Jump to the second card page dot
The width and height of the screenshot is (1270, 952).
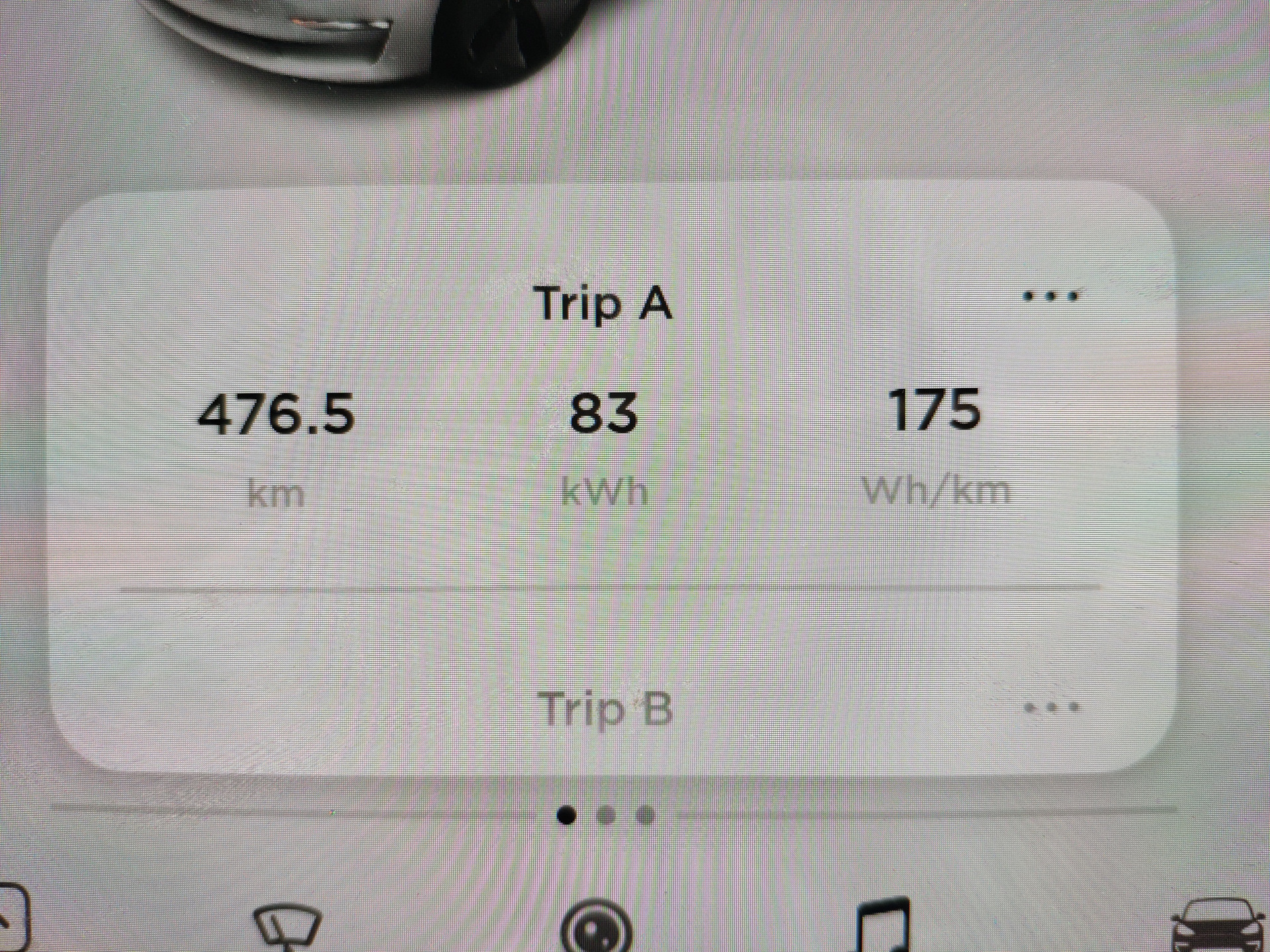point(606,816)
